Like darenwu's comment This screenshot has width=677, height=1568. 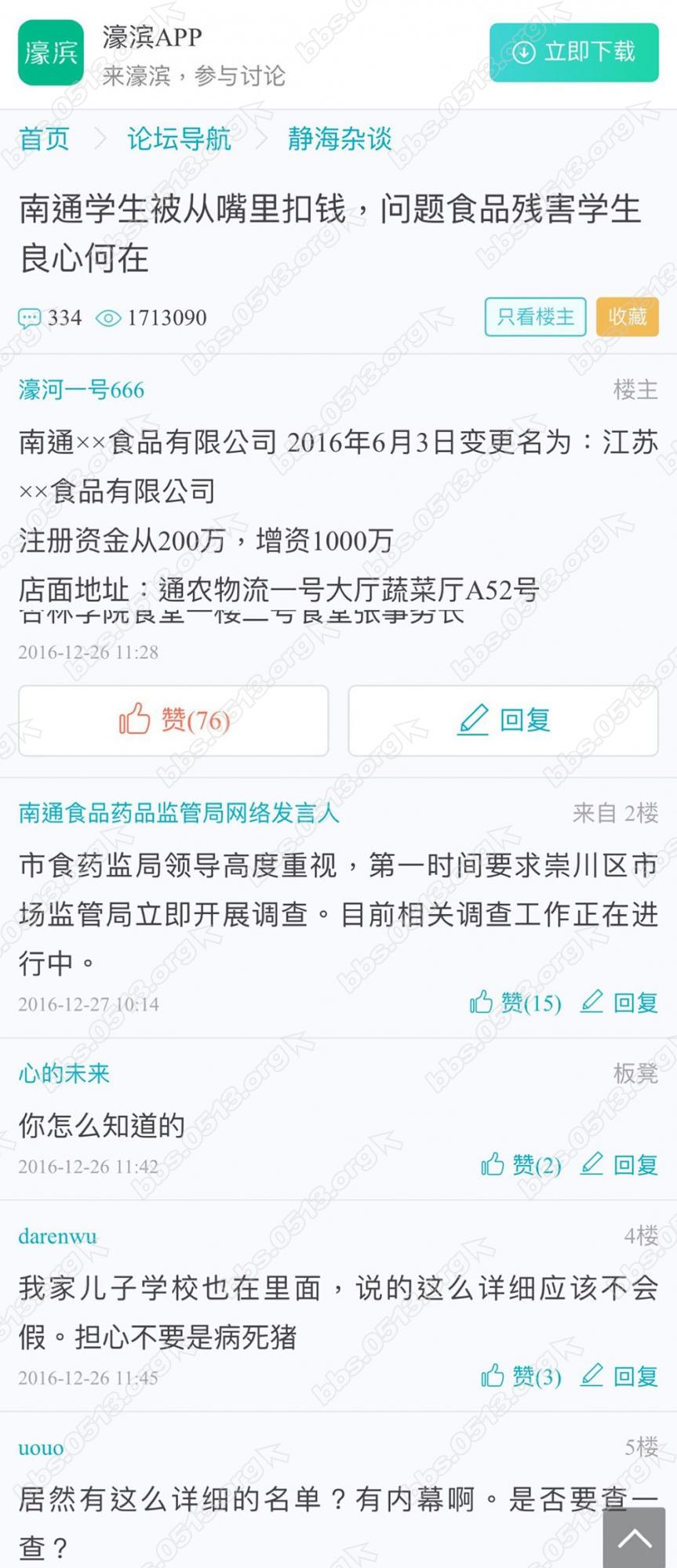coord(521,1376)
